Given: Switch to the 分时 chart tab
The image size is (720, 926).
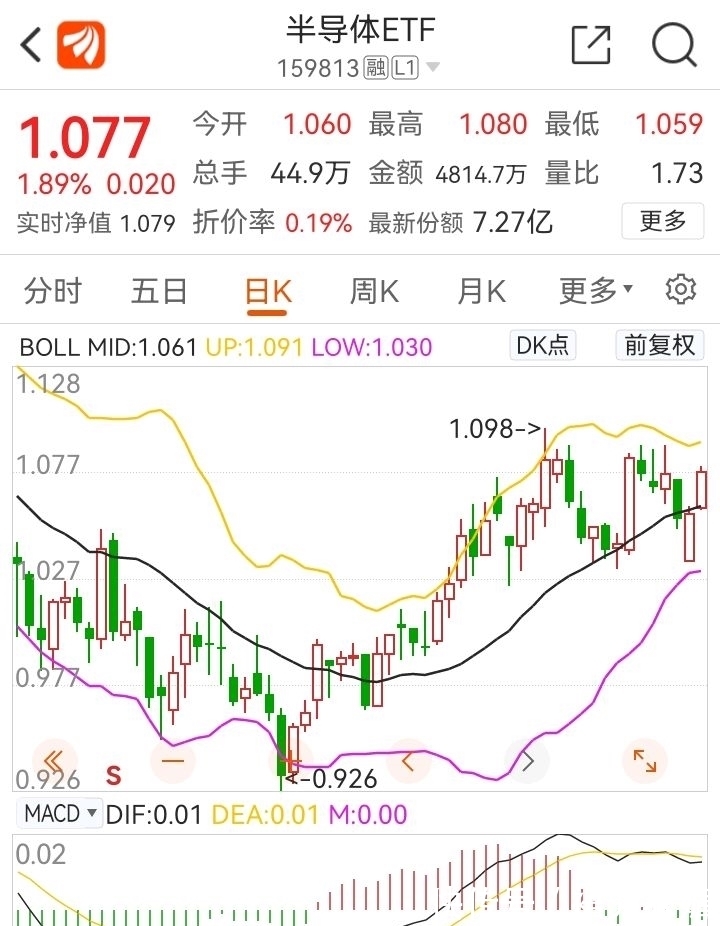Looking at the screenshot, I should point(53,291).
